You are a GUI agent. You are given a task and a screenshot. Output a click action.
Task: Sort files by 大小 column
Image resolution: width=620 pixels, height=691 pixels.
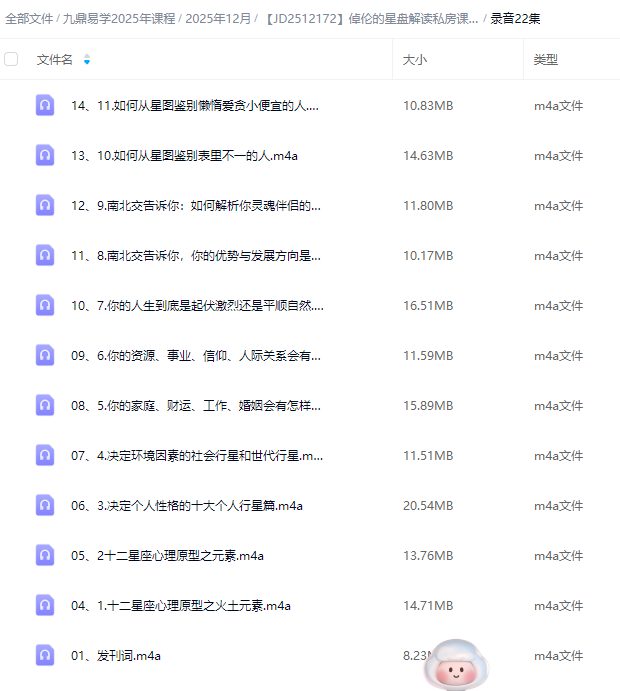[414, 60]
